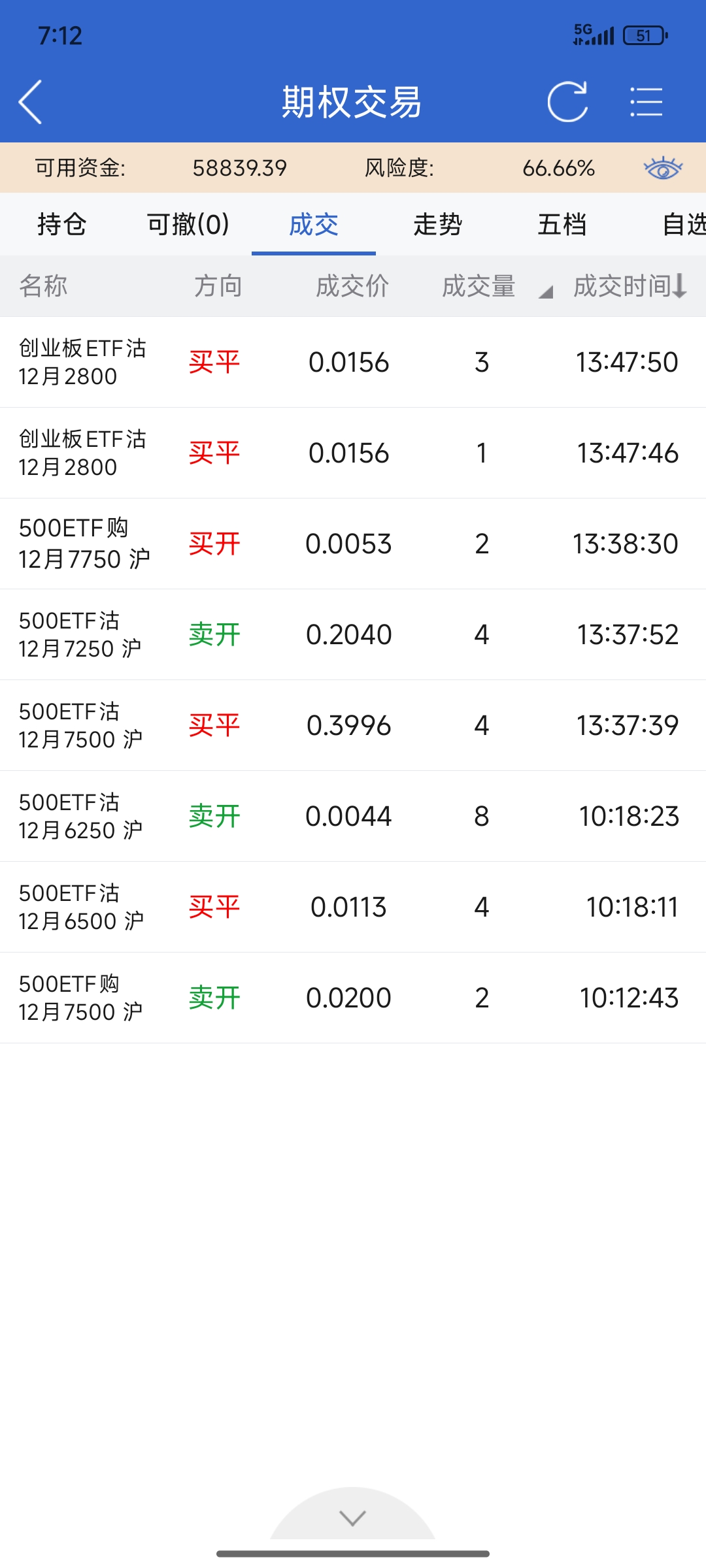The image size is (706, 1568).
Task: Select the 成交 tab
Action: click(314, 224)
